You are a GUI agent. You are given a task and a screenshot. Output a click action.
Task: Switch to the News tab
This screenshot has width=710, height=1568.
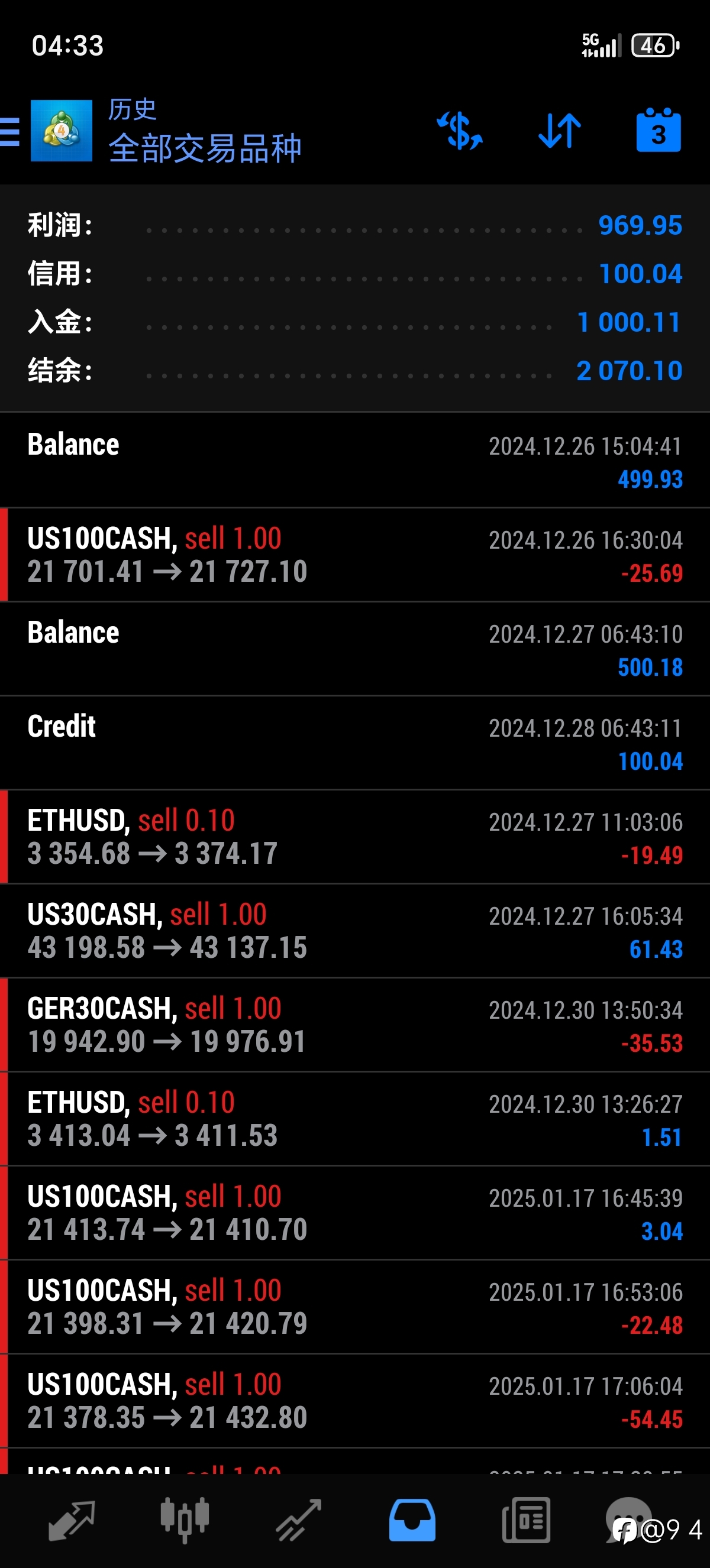[x=526, y=1520]
